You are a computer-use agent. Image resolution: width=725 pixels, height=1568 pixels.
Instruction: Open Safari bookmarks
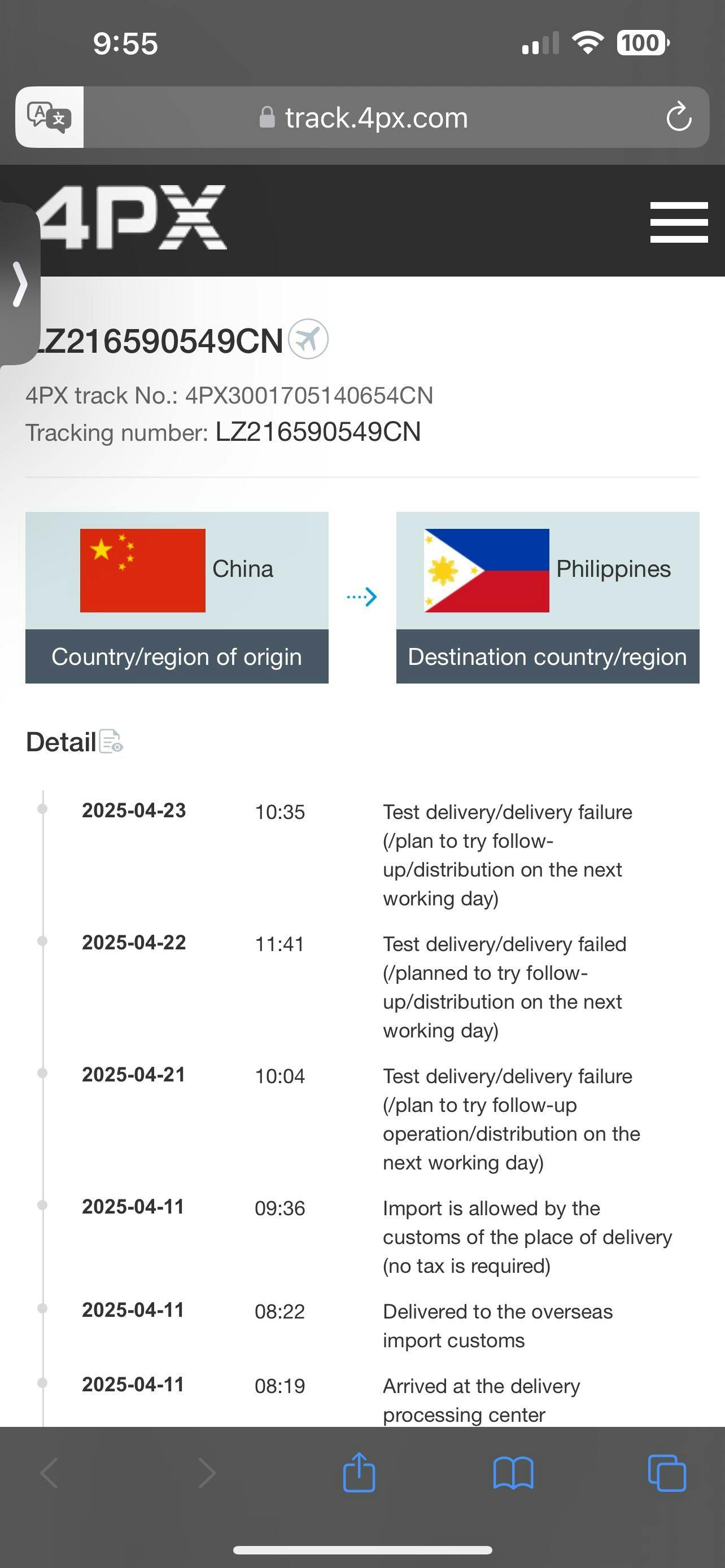click(513, 1473)
